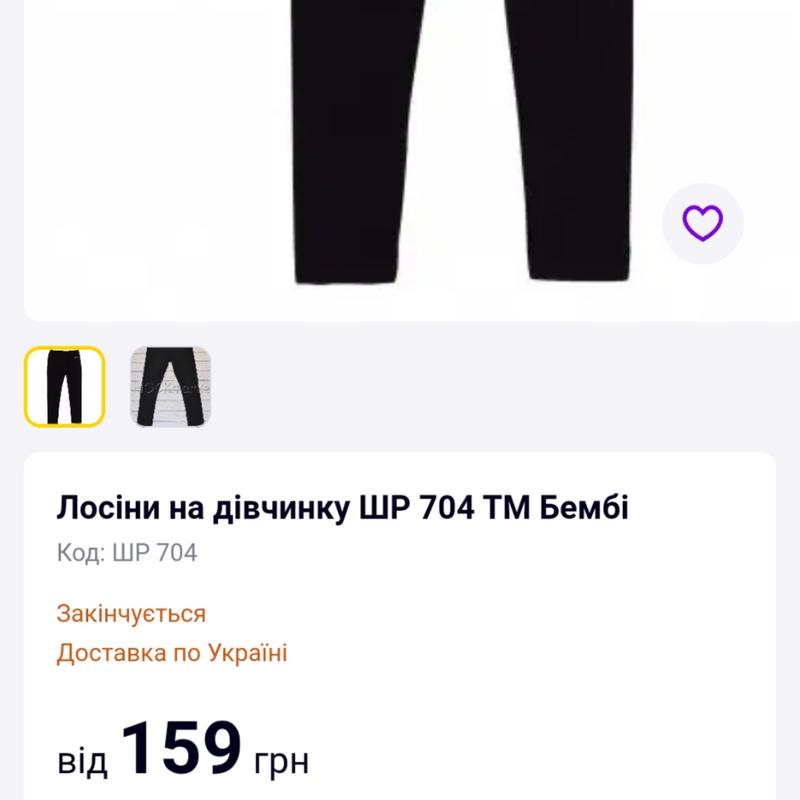The image size is (800, 800).
Task: Select the first thumbnail with the yellow border
Action: (65, 386)
